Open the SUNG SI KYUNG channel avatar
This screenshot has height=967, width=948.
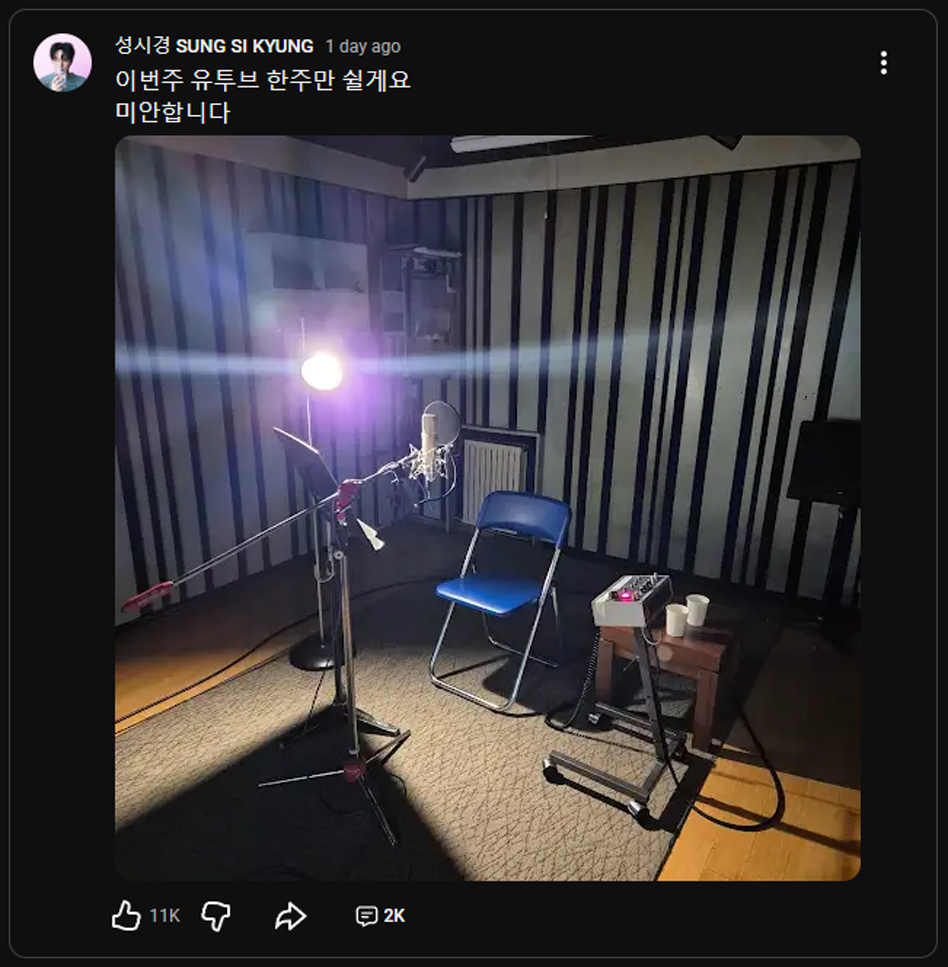pyautogui.click(x=63, y=63)
